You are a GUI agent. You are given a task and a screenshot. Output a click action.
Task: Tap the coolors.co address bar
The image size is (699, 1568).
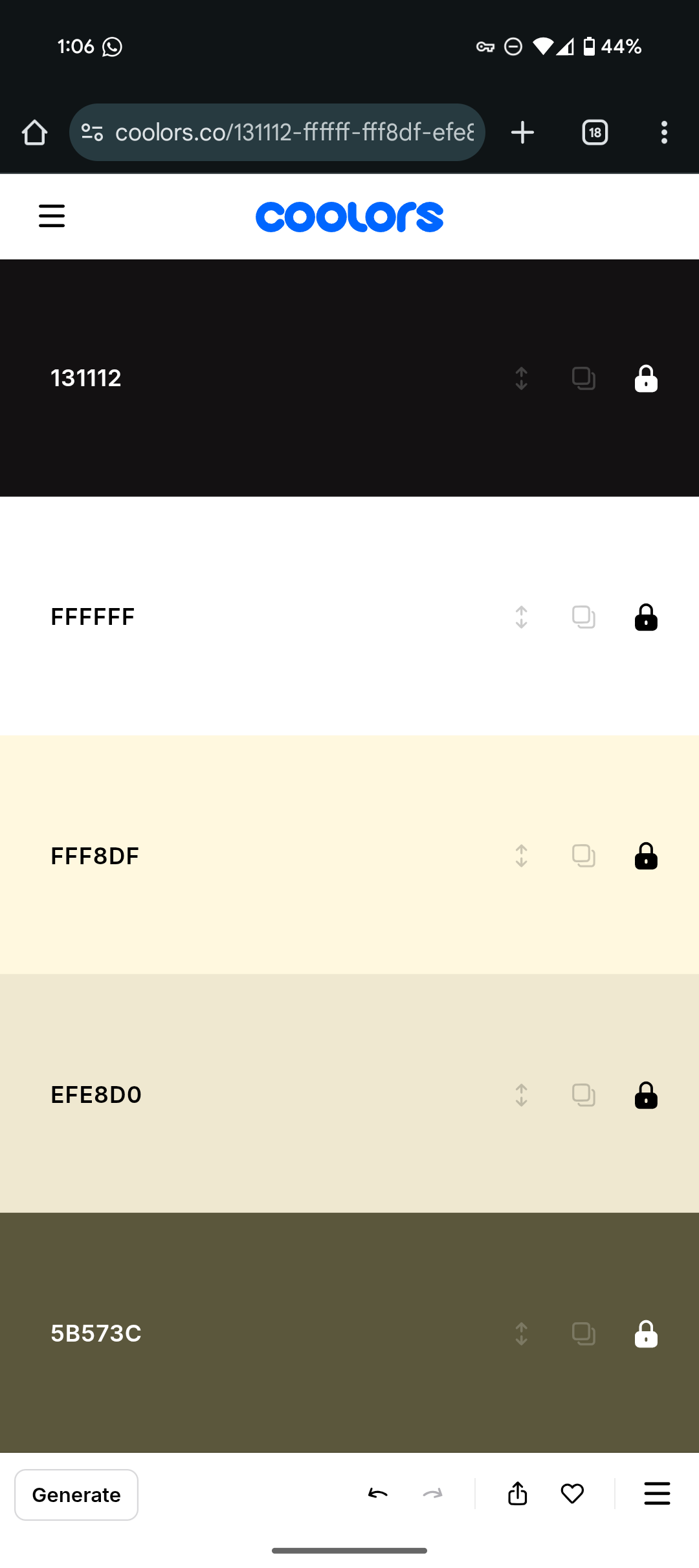(x=285, y=133)
